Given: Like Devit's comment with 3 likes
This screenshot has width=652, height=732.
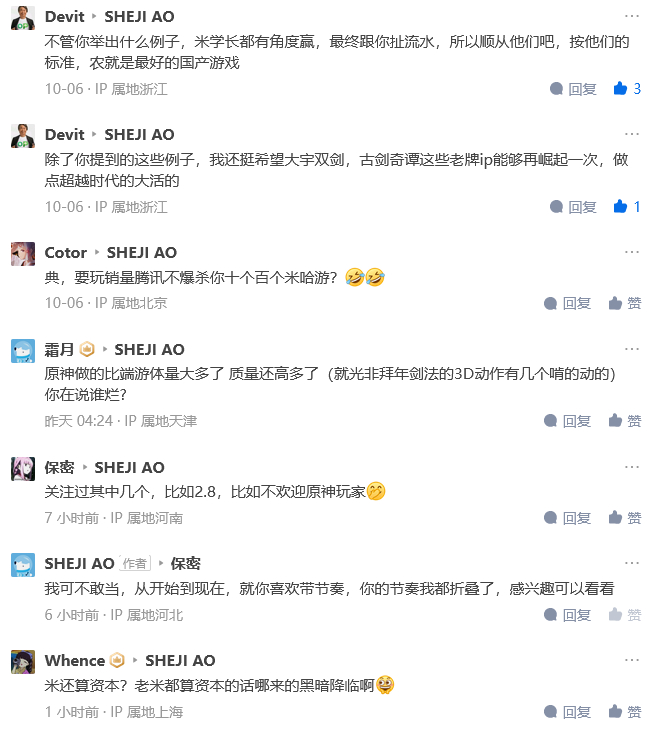Looking at the screenshot, I should tap(627, 89).
